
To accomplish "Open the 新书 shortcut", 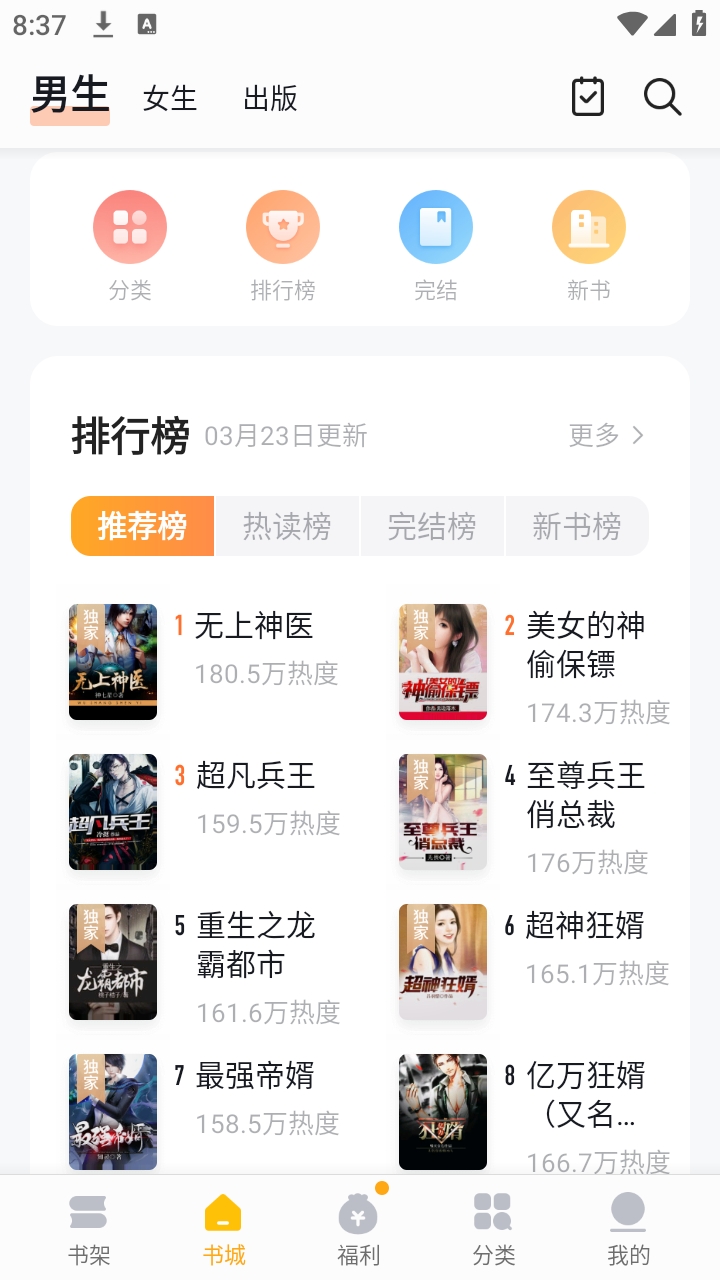I will (x=589, y=245).
